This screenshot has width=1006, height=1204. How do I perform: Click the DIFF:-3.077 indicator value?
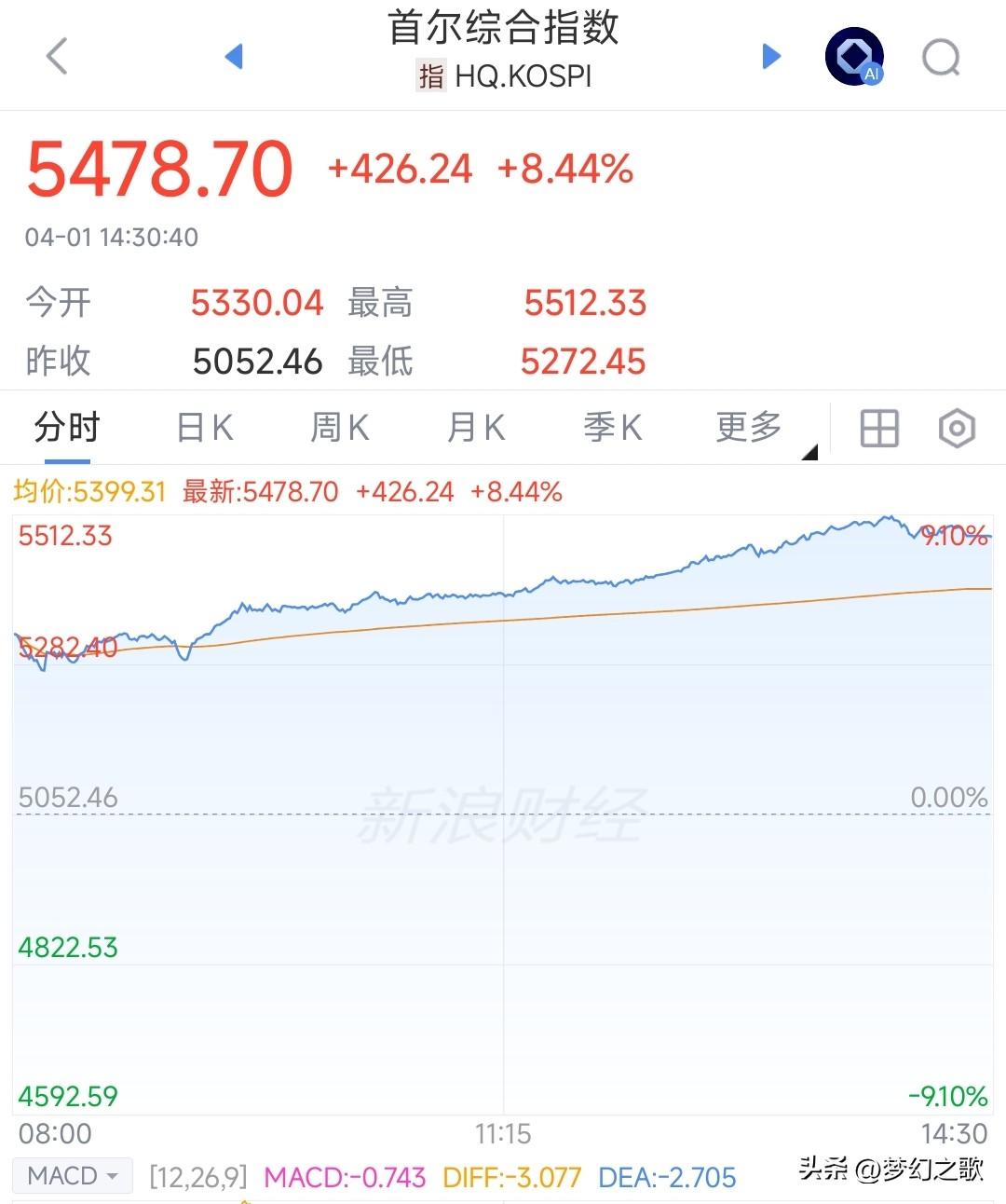[511, 1177]
